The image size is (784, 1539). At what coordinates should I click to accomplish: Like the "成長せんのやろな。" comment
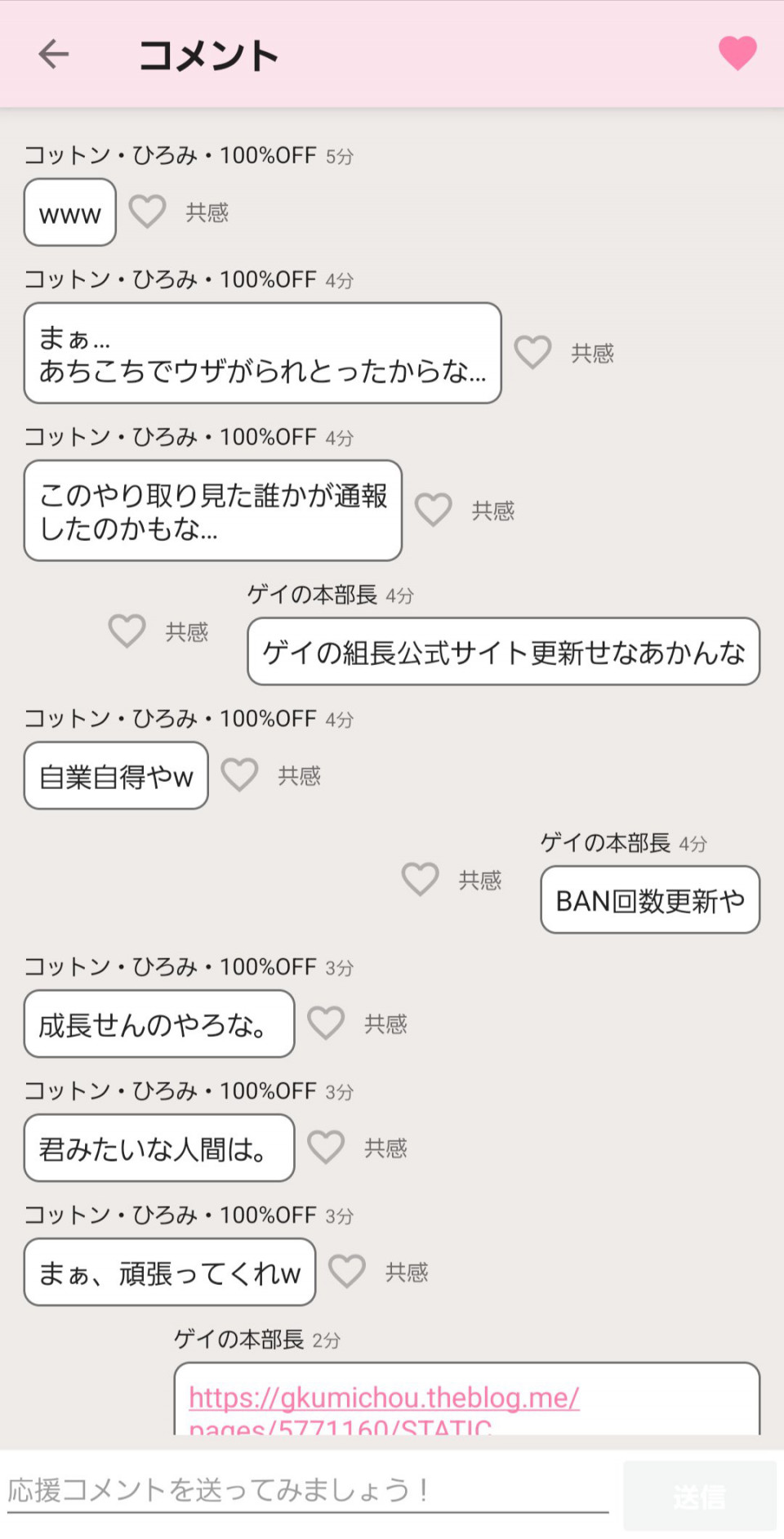pos(326,1024)
